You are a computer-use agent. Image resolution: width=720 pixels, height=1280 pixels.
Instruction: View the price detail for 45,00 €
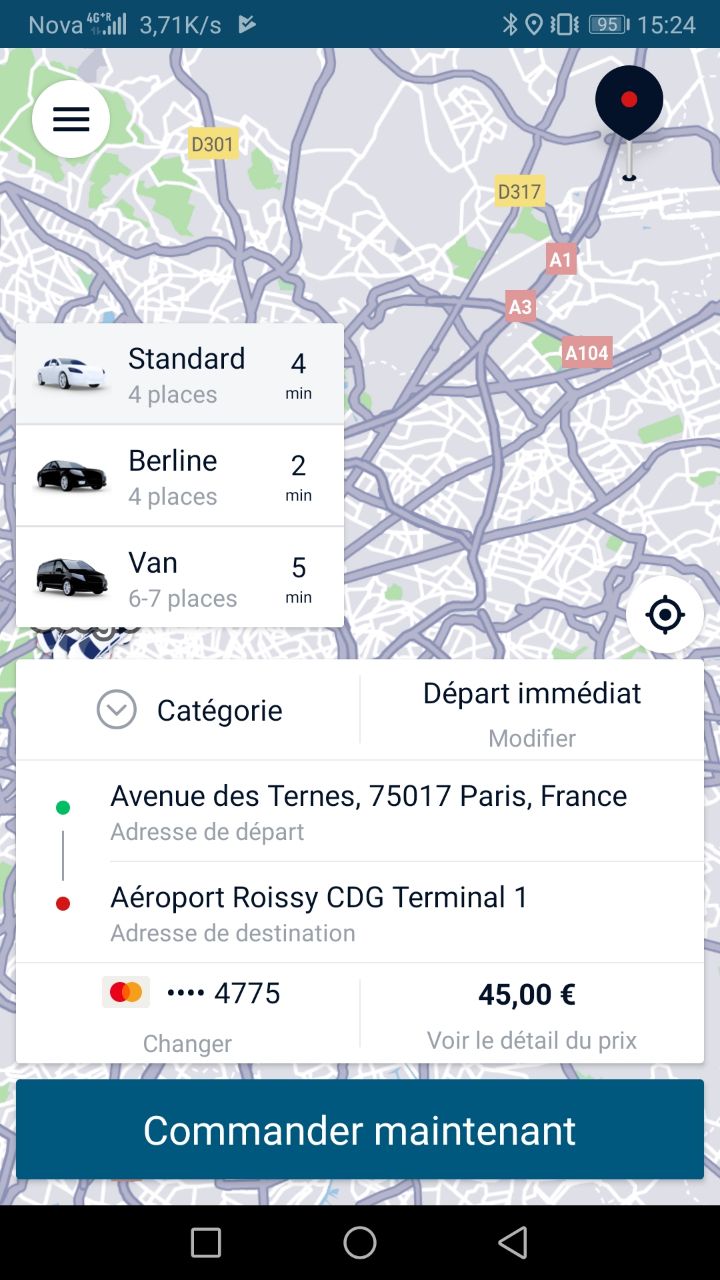532,1040
